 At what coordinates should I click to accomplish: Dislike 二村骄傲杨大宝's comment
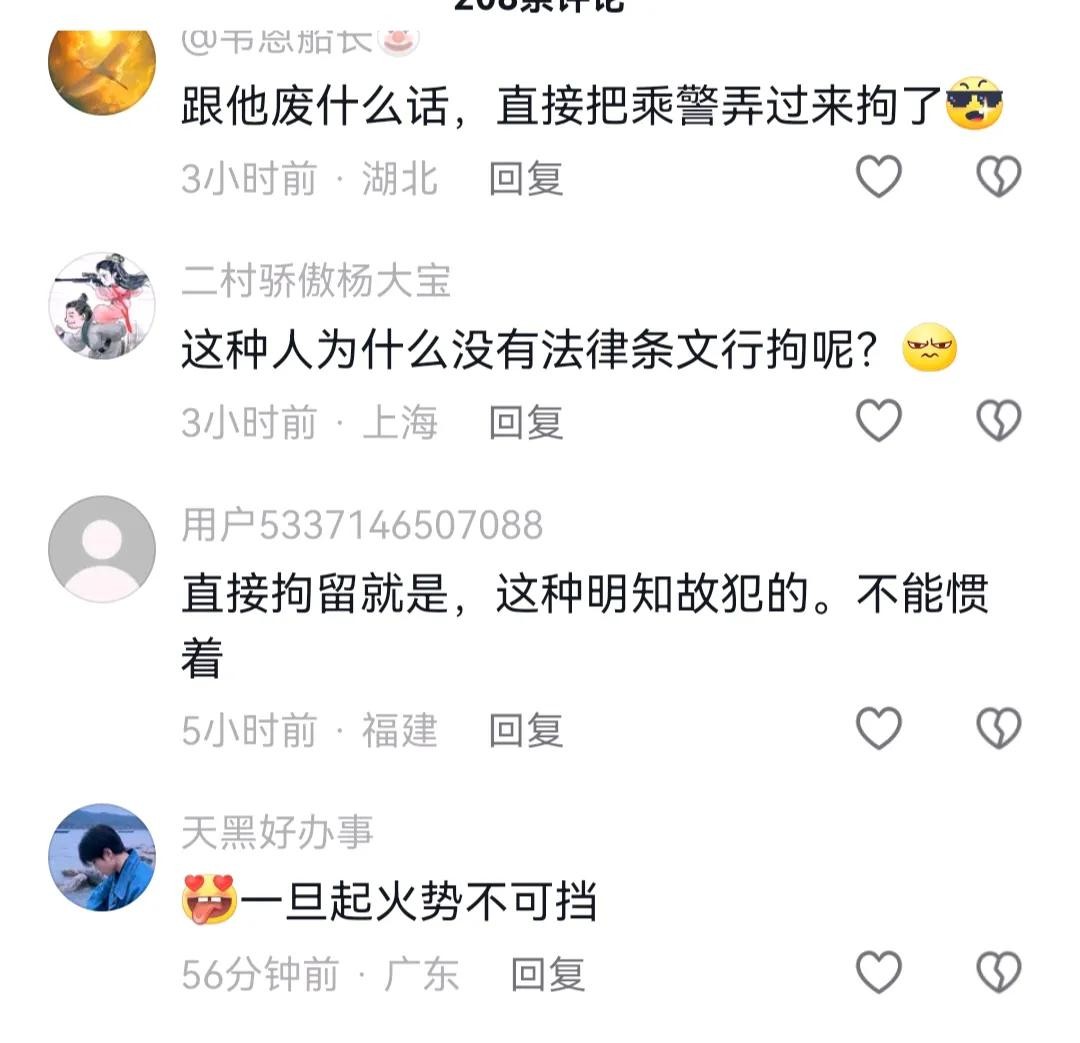tap(998, 421)
